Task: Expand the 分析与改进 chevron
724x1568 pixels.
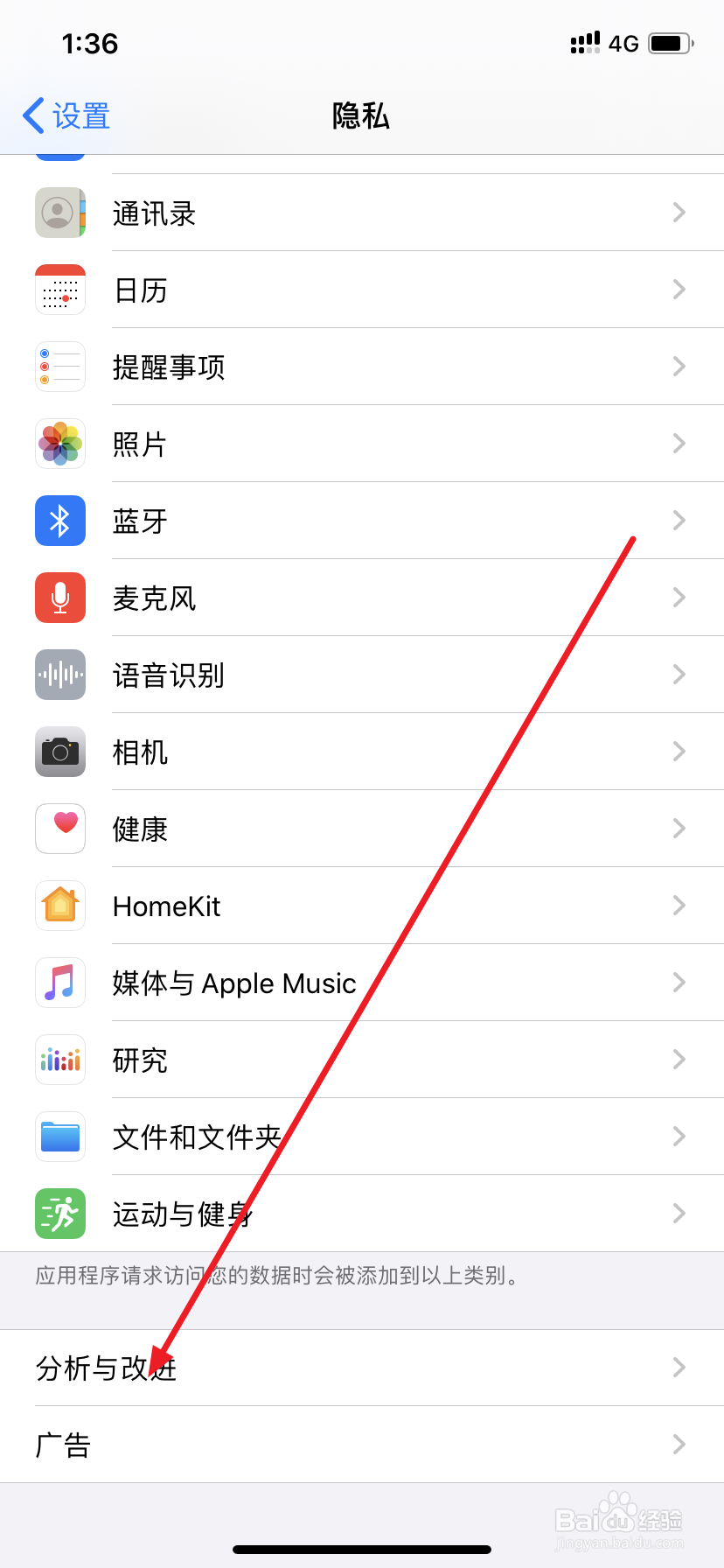Action: click(x=679, y=1368)
